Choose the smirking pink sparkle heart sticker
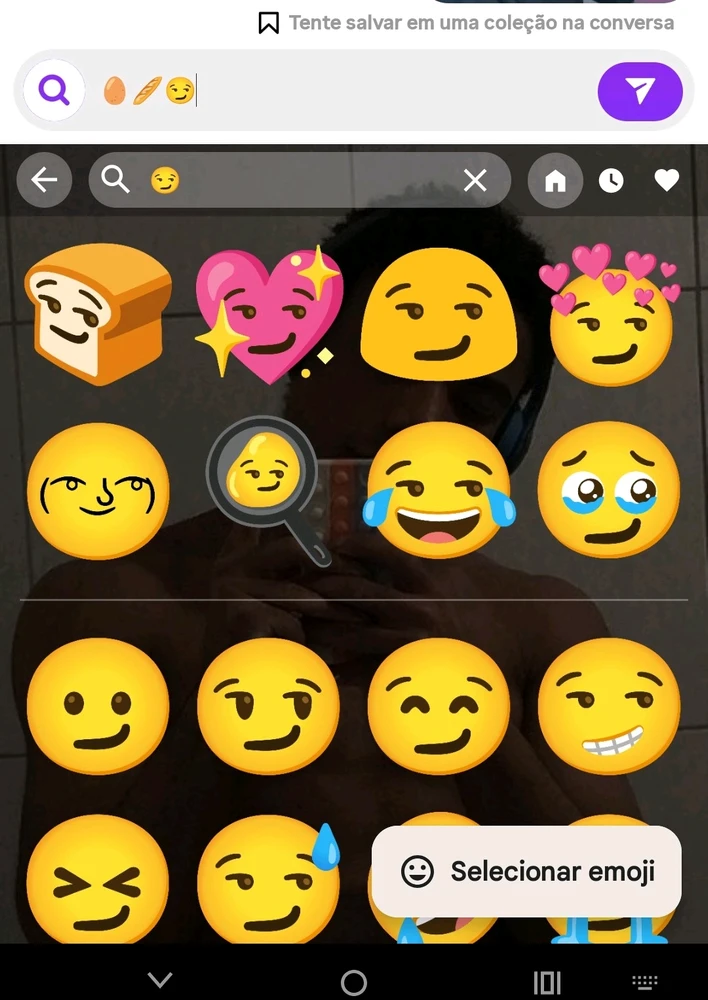 pyautogui.click(x=268, y=316)
